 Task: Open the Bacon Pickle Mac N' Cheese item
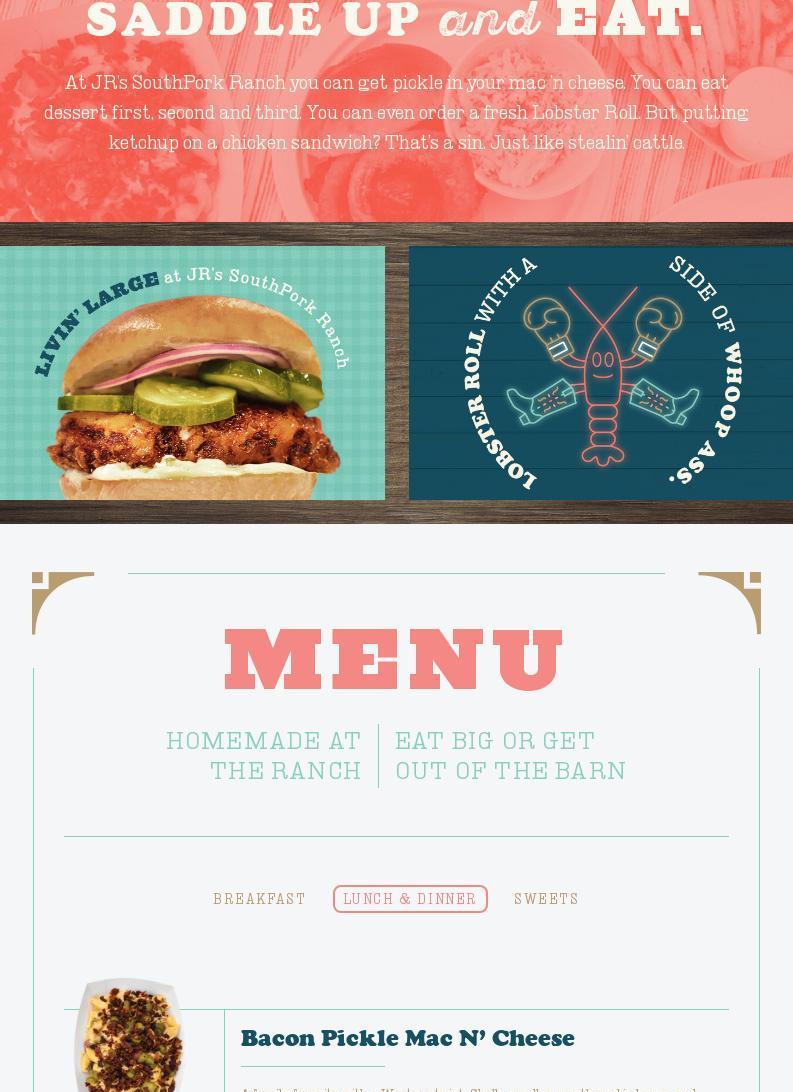[x=407, y=1038]
